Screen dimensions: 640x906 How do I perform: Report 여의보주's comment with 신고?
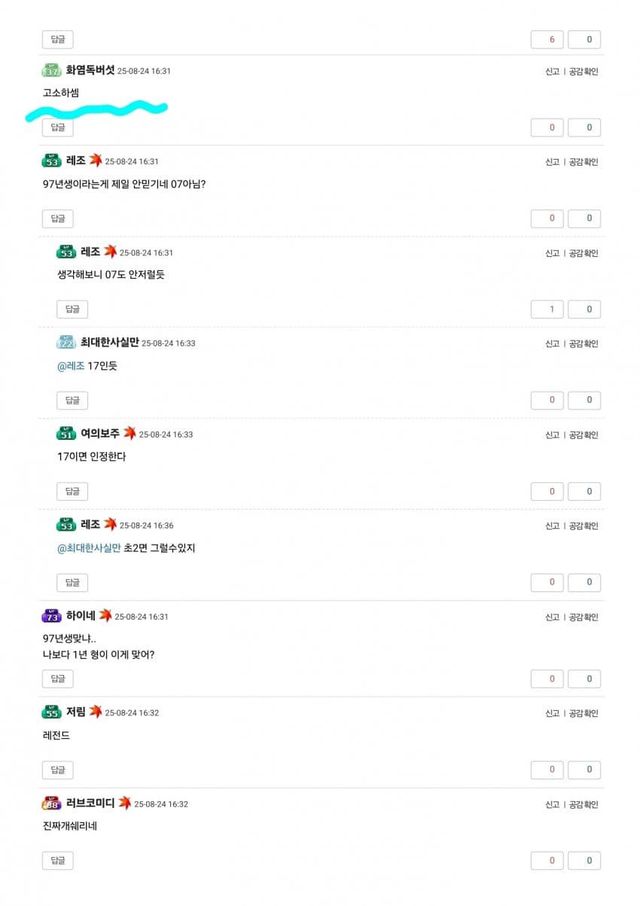[552, 436]
